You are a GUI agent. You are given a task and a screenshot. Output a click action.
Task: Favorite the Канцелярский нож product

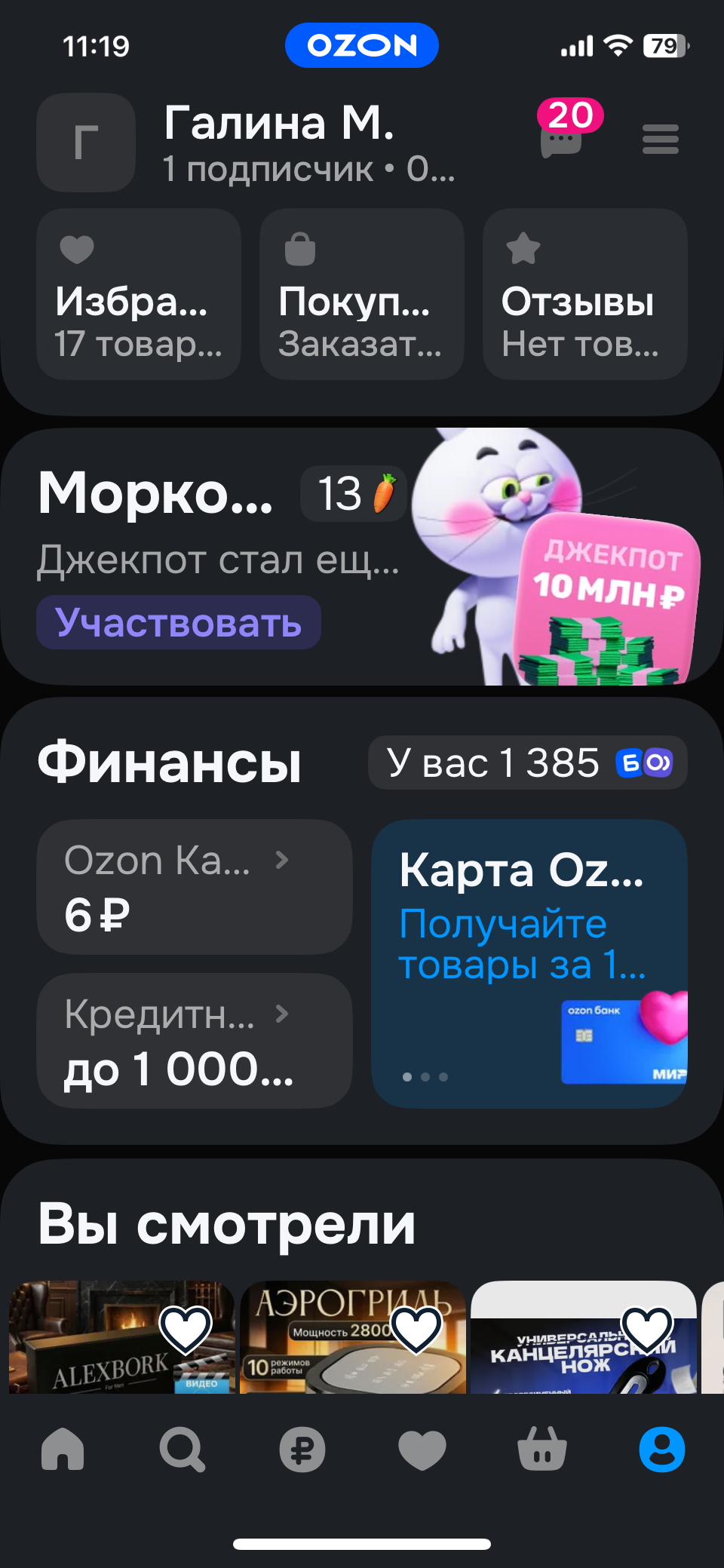647,1329
